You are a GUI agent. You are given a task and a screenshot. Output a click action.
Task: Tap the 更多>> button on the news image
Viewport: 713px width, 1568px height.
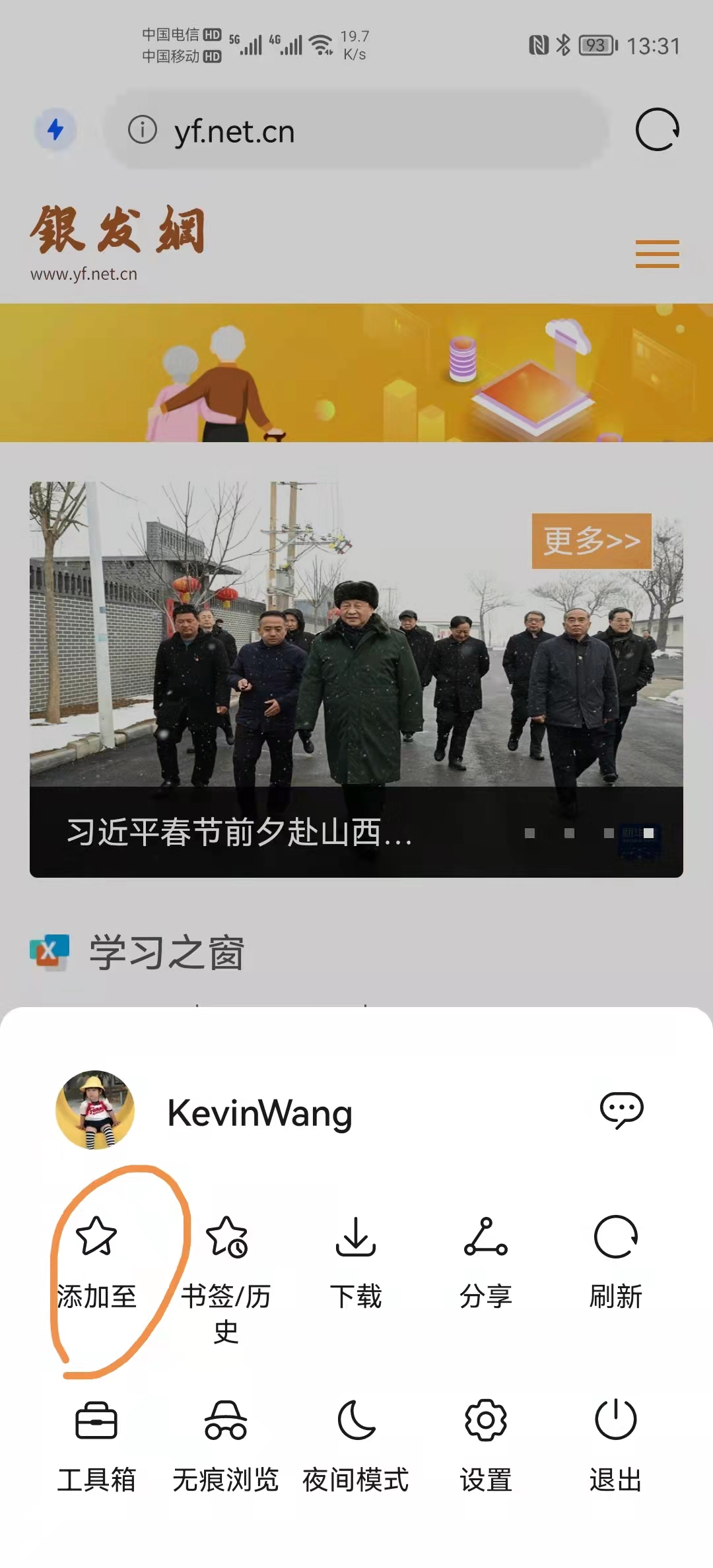click(x=592, y=541)
